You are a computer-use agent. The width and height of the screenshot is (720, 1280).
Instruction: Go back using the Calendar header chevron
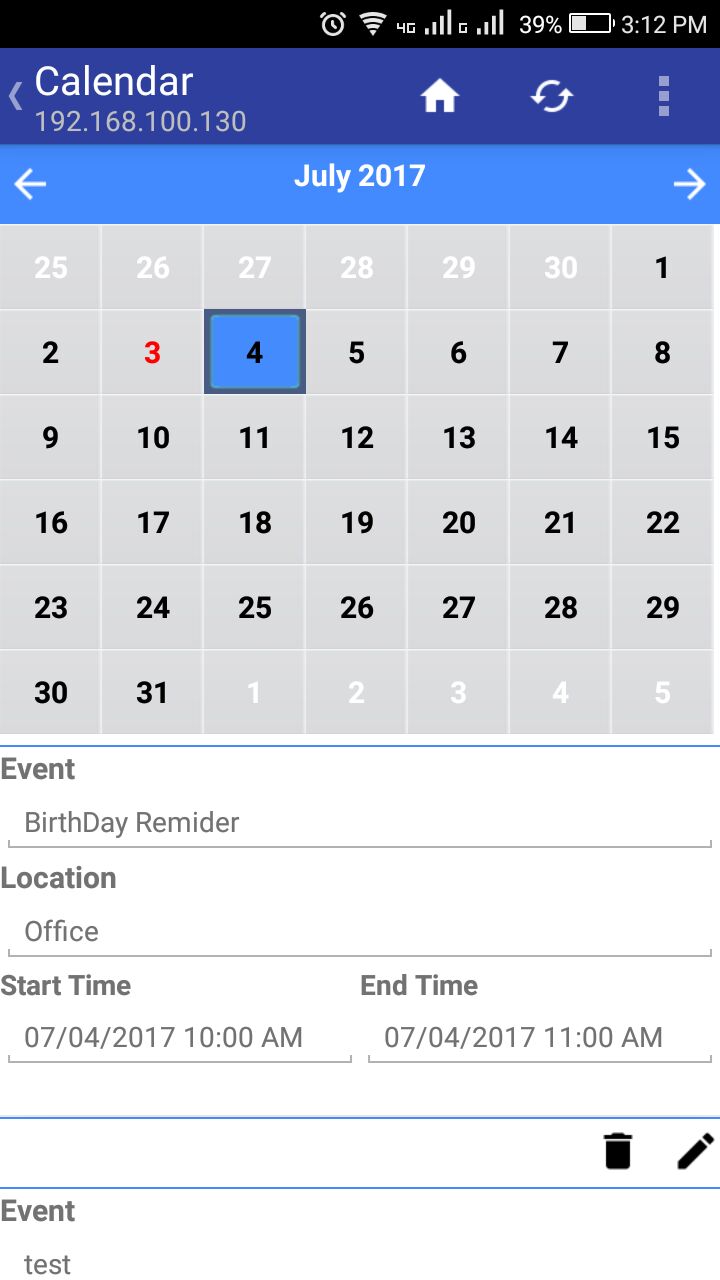[x=15, y=97]
